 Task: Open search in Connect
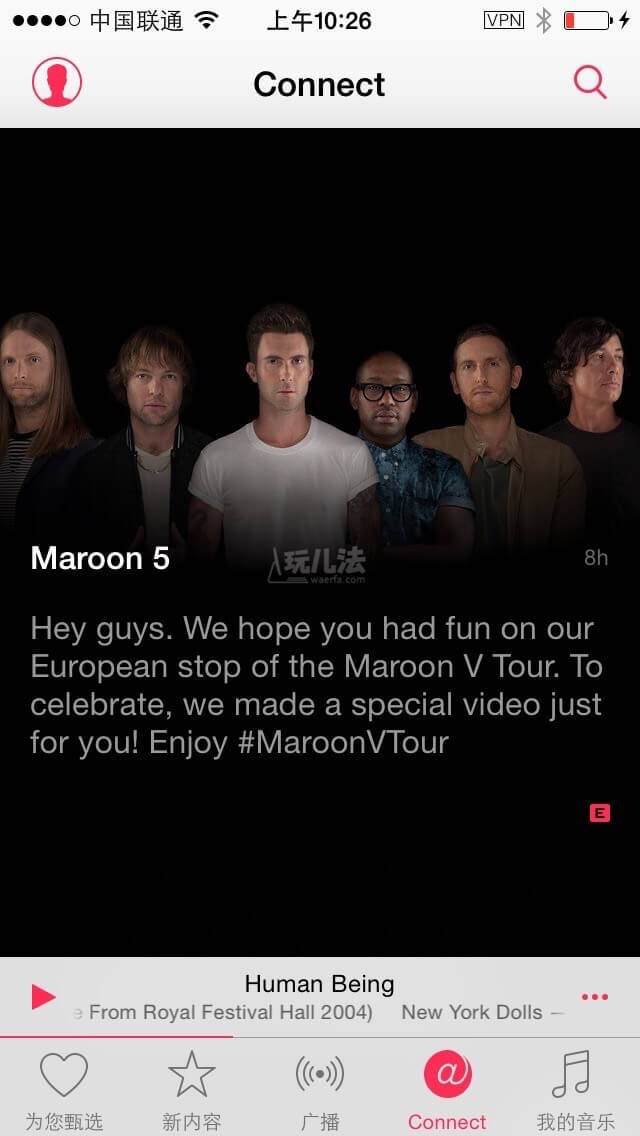coord(590,82)
